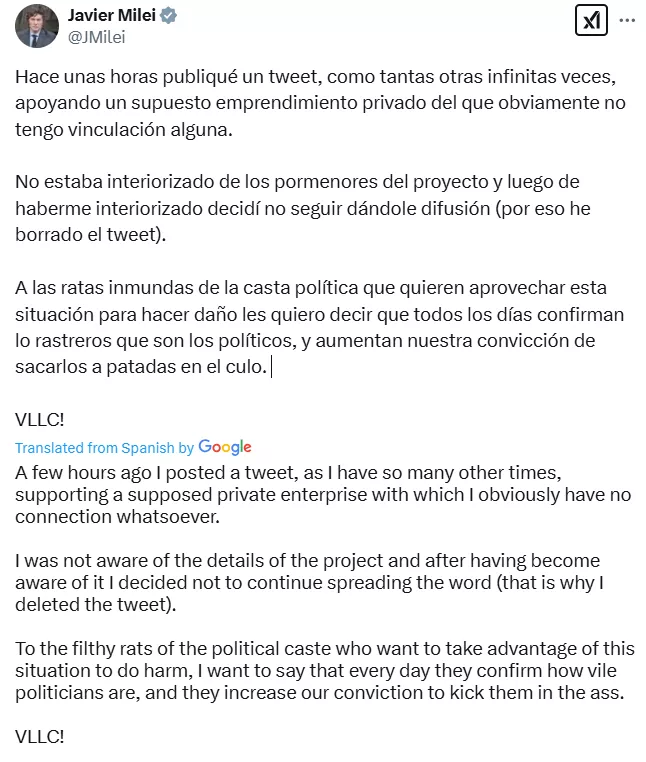Screen dimensions: 646x762
Task: Open the post overflow menu
Action: point(626,19)
